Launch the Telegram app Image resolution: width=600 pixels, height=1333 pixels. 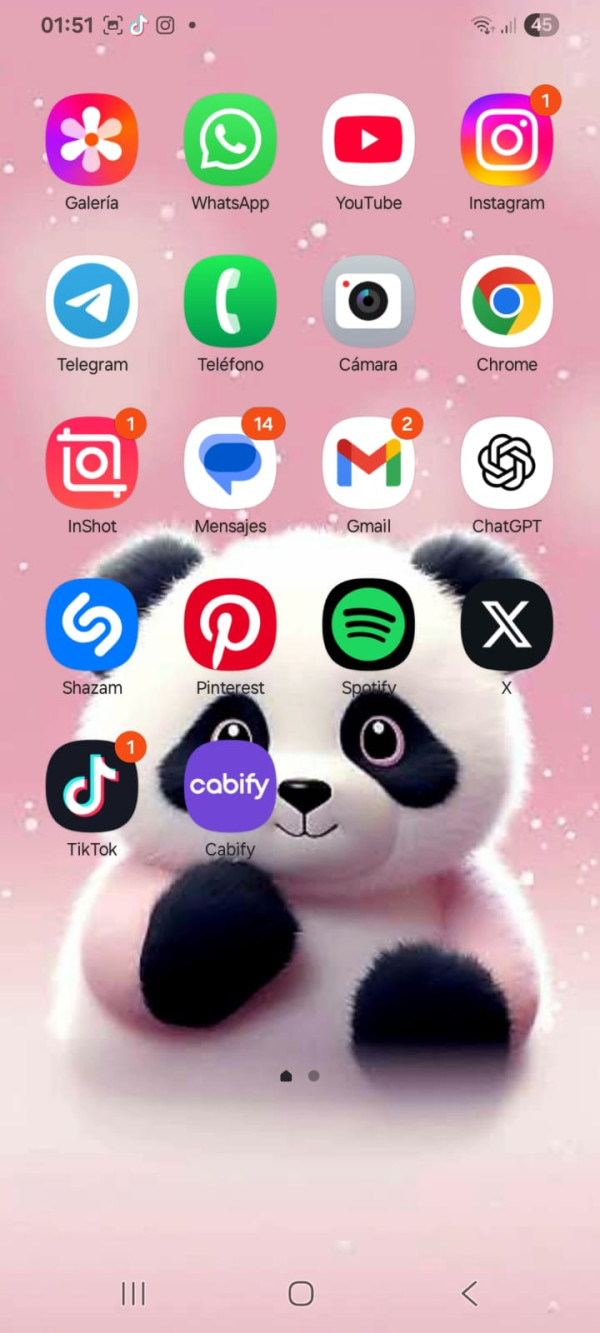pyautogui.click(x=91, y=301)
